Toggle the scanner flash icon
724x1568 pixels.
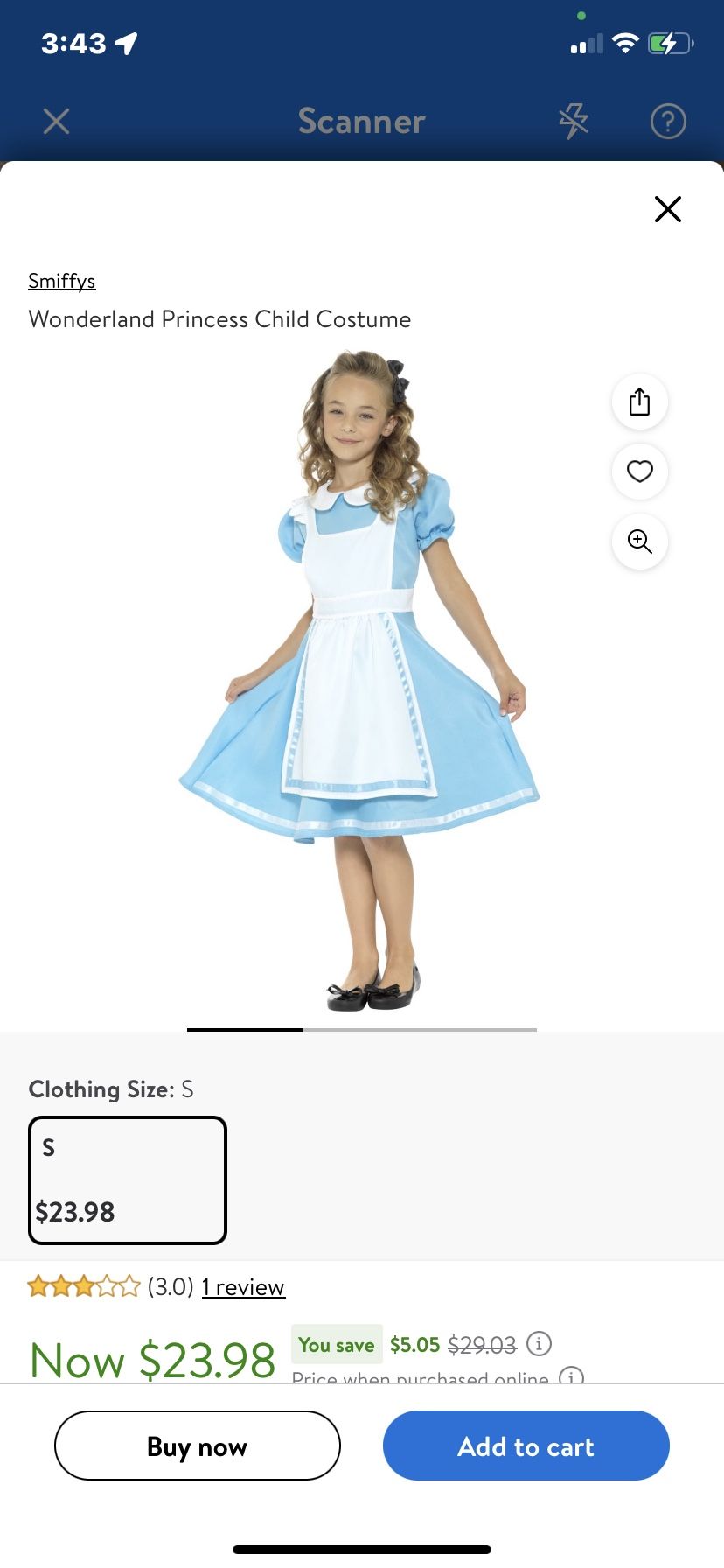pyautogui.click(x=574, y=121)
